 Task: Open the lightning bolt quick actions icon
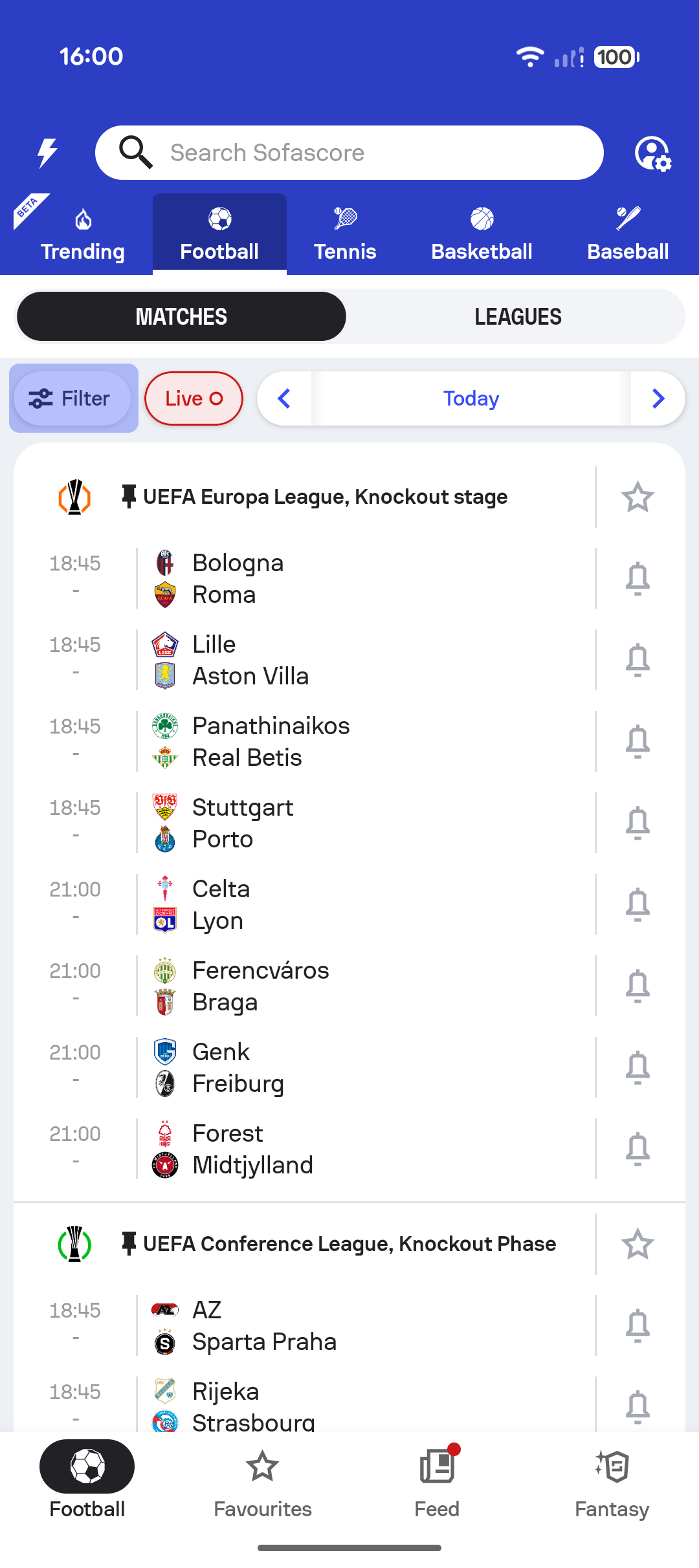(x=47, y=153)
